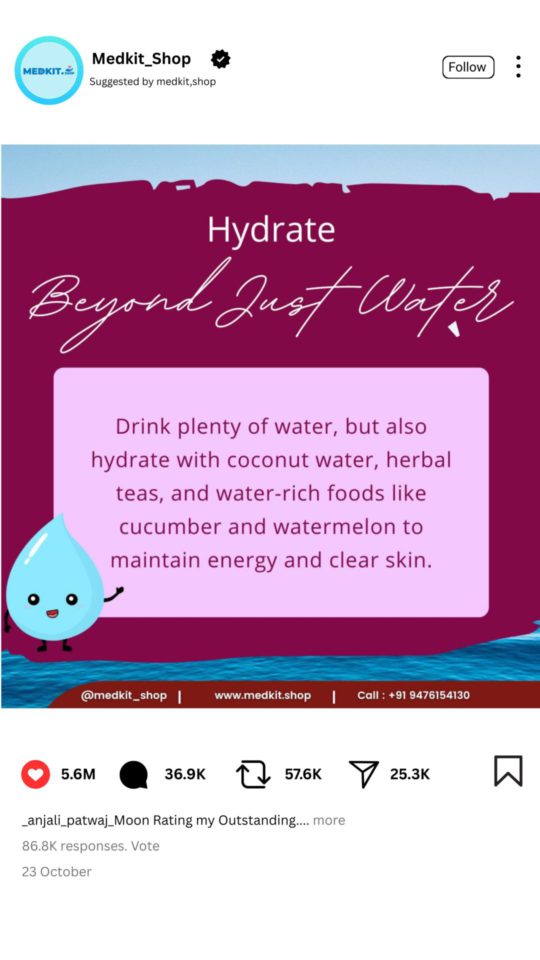540x960 pixels.
Task: Open the Hydrate Beyond Just Water post image
Action: pos(270,426)
